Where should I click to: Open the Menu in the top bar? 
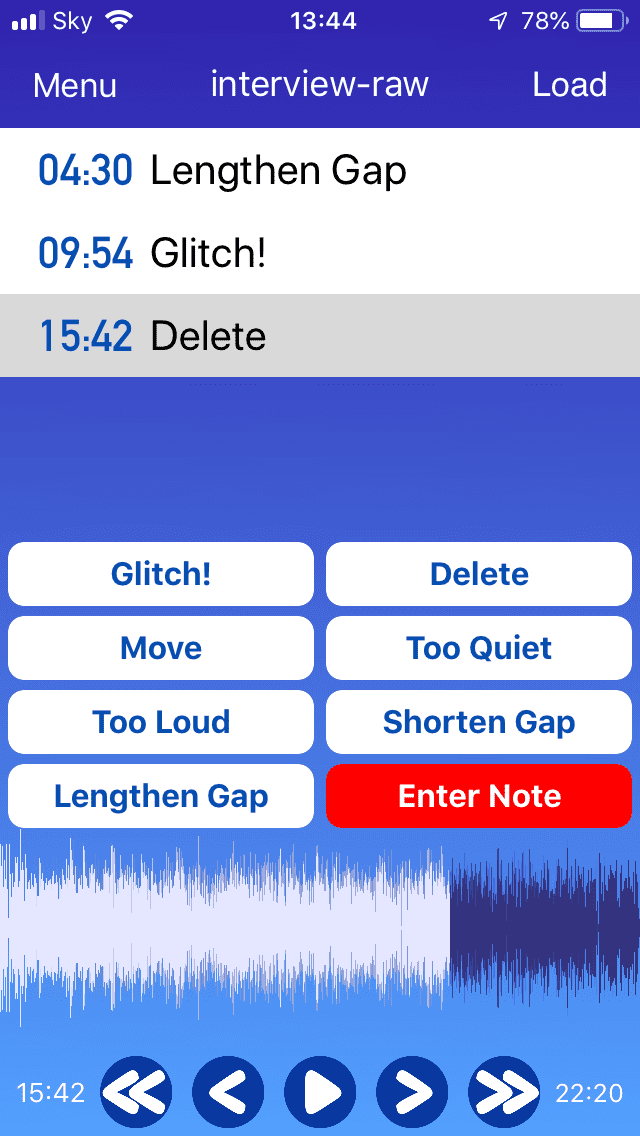pos(75,85)
